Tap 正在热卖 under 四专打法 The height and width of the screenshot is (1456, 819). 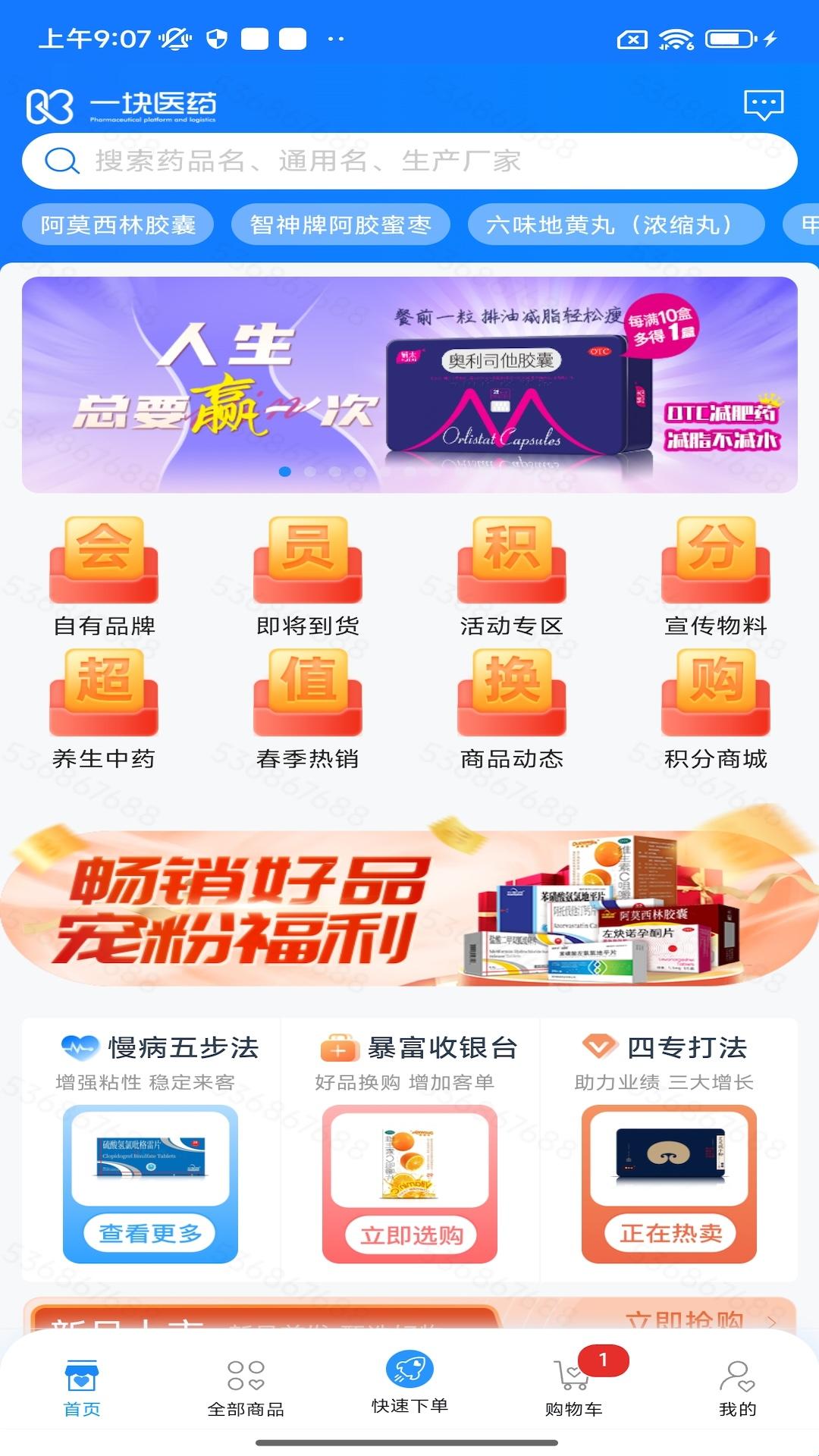click(x=670, y=1233)
